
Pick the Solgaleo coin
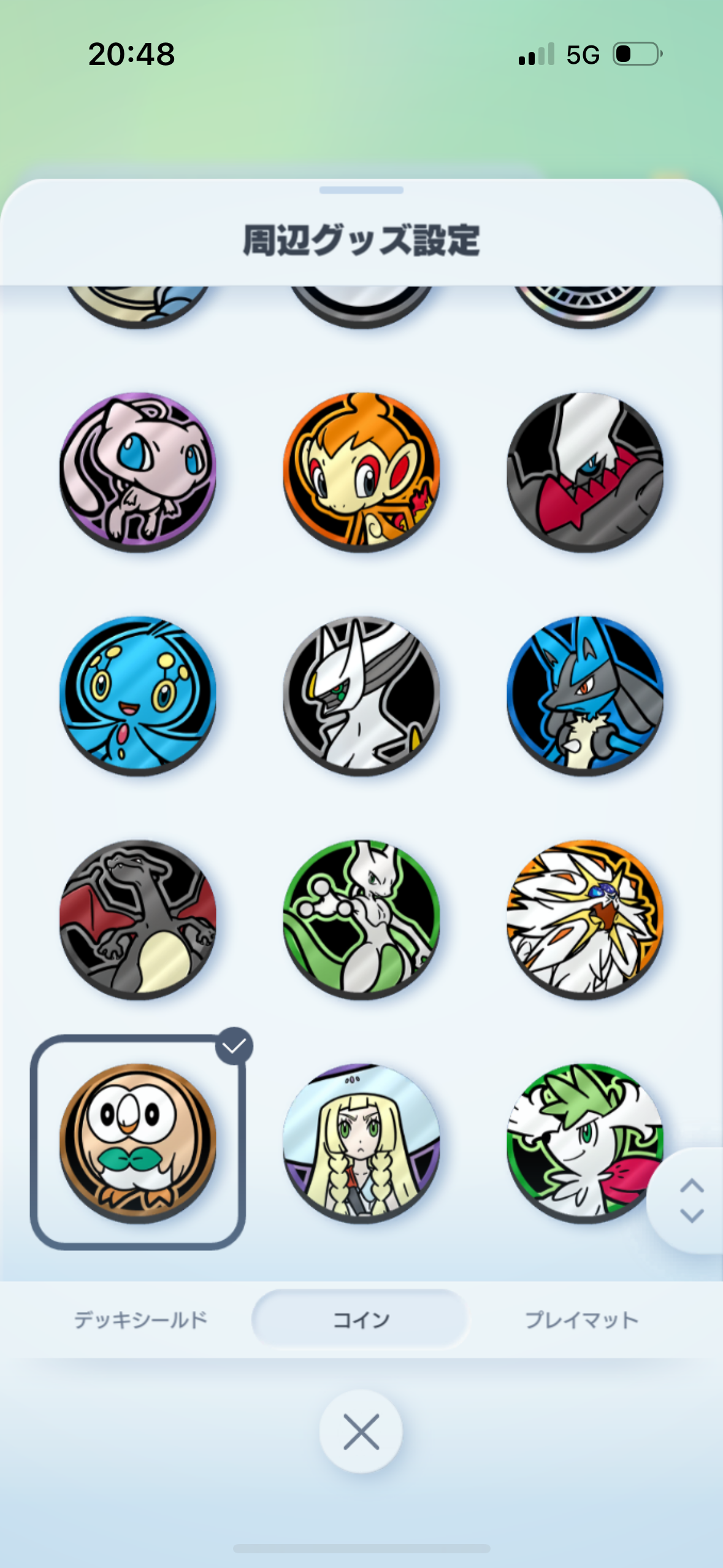click(585, 919)
